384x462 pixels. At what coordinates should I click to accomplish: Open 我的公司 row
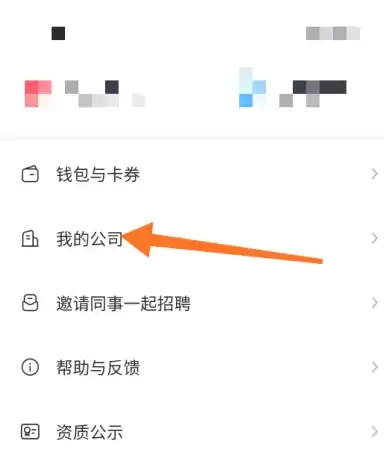pyautogui.click(x=192, y=239)
